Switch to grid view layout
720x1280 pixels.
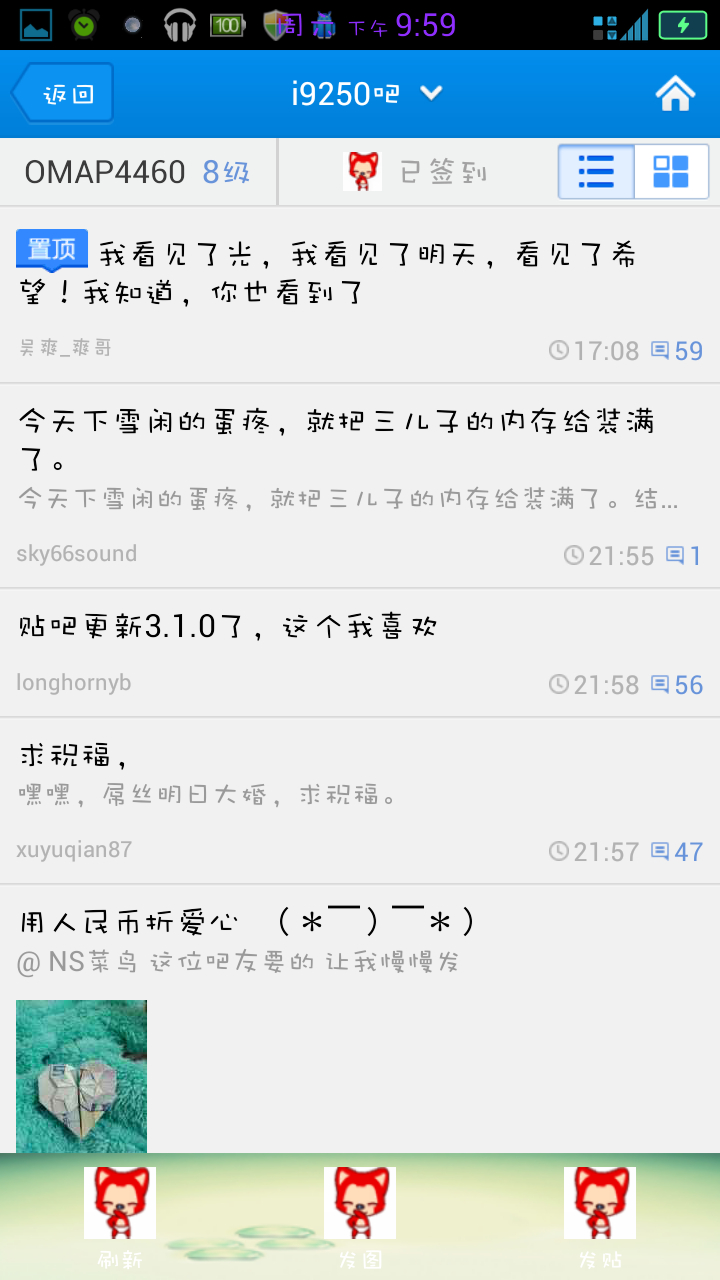671,172
